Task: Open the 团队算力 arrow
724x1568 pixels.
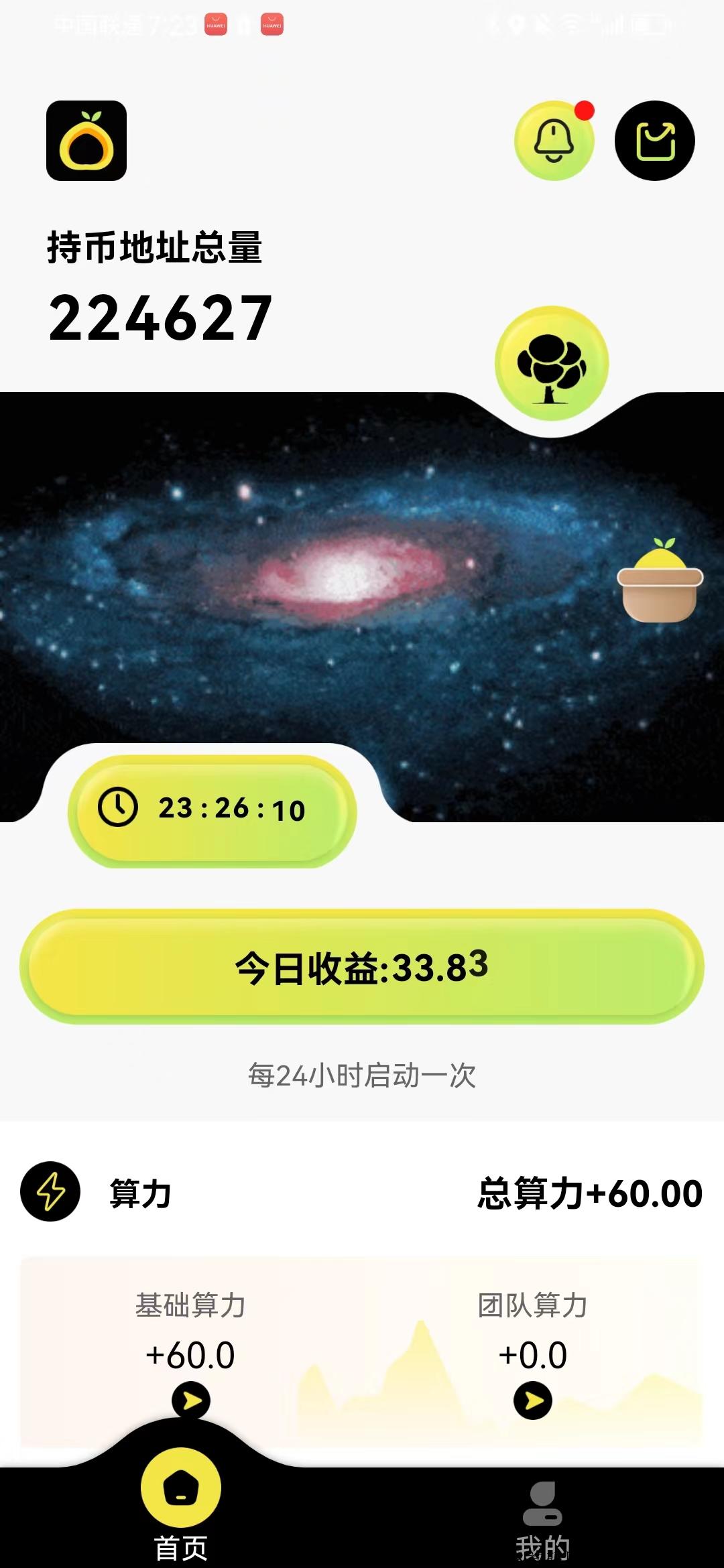Action: [x=533, y=1400]
